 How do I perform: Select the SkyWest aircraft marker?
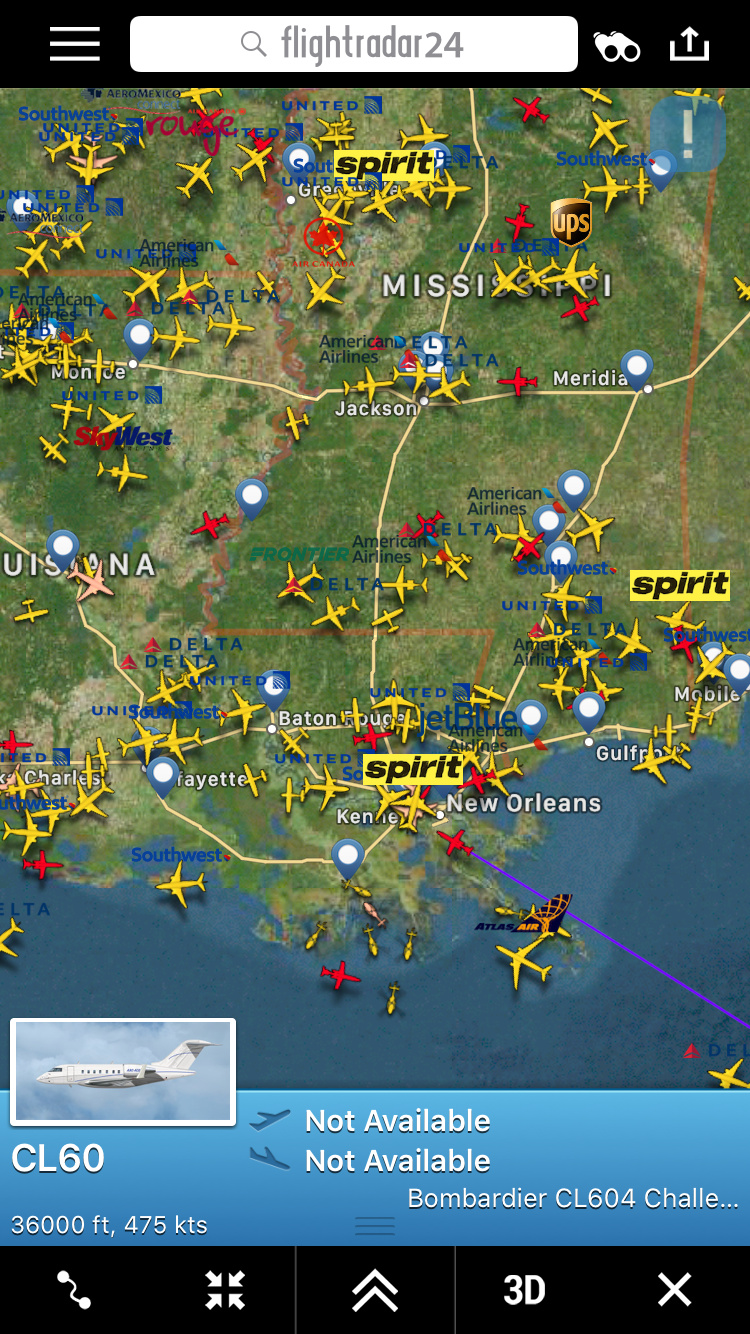pyautogui.click(x=123, y=437)
